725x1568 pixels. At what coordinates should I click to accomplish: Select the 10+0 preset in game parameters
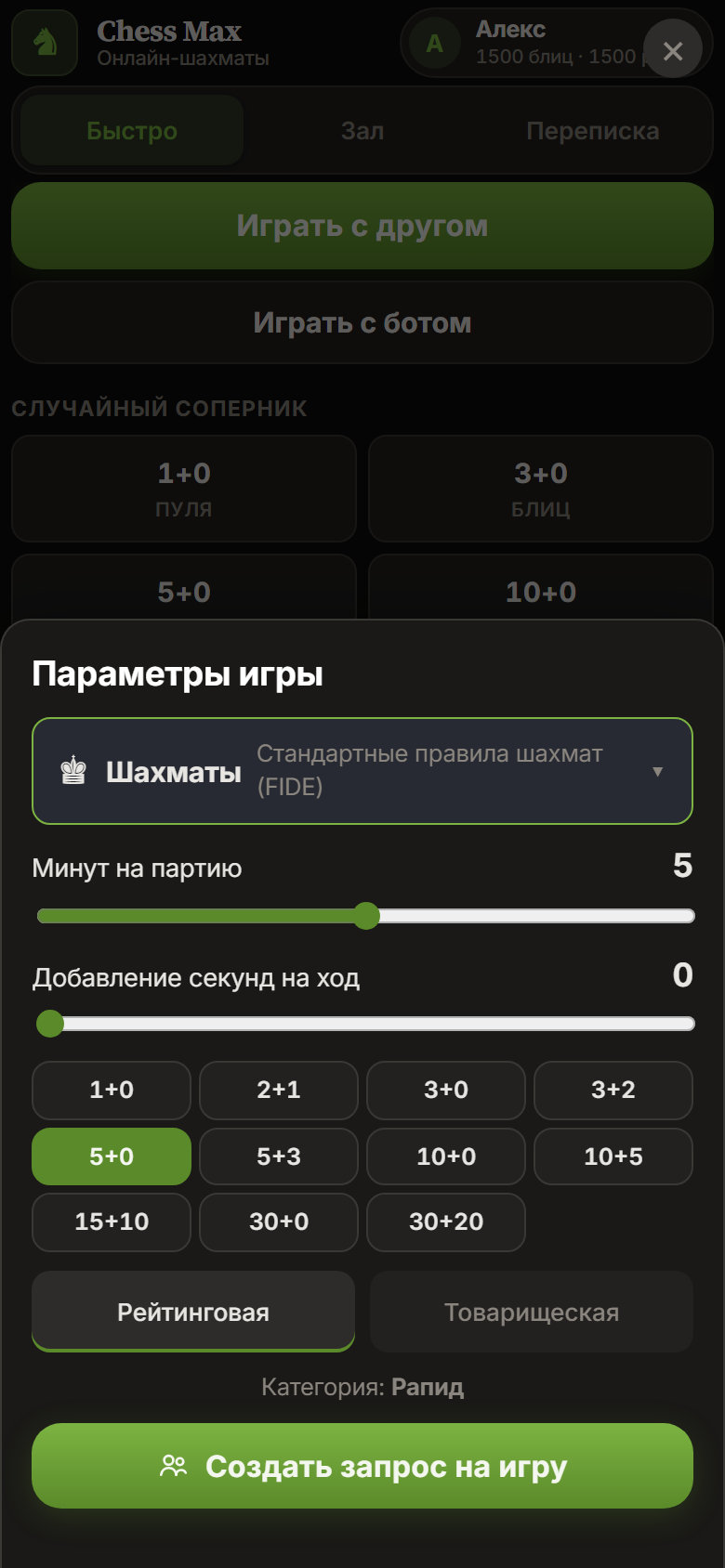[446, 1156]
